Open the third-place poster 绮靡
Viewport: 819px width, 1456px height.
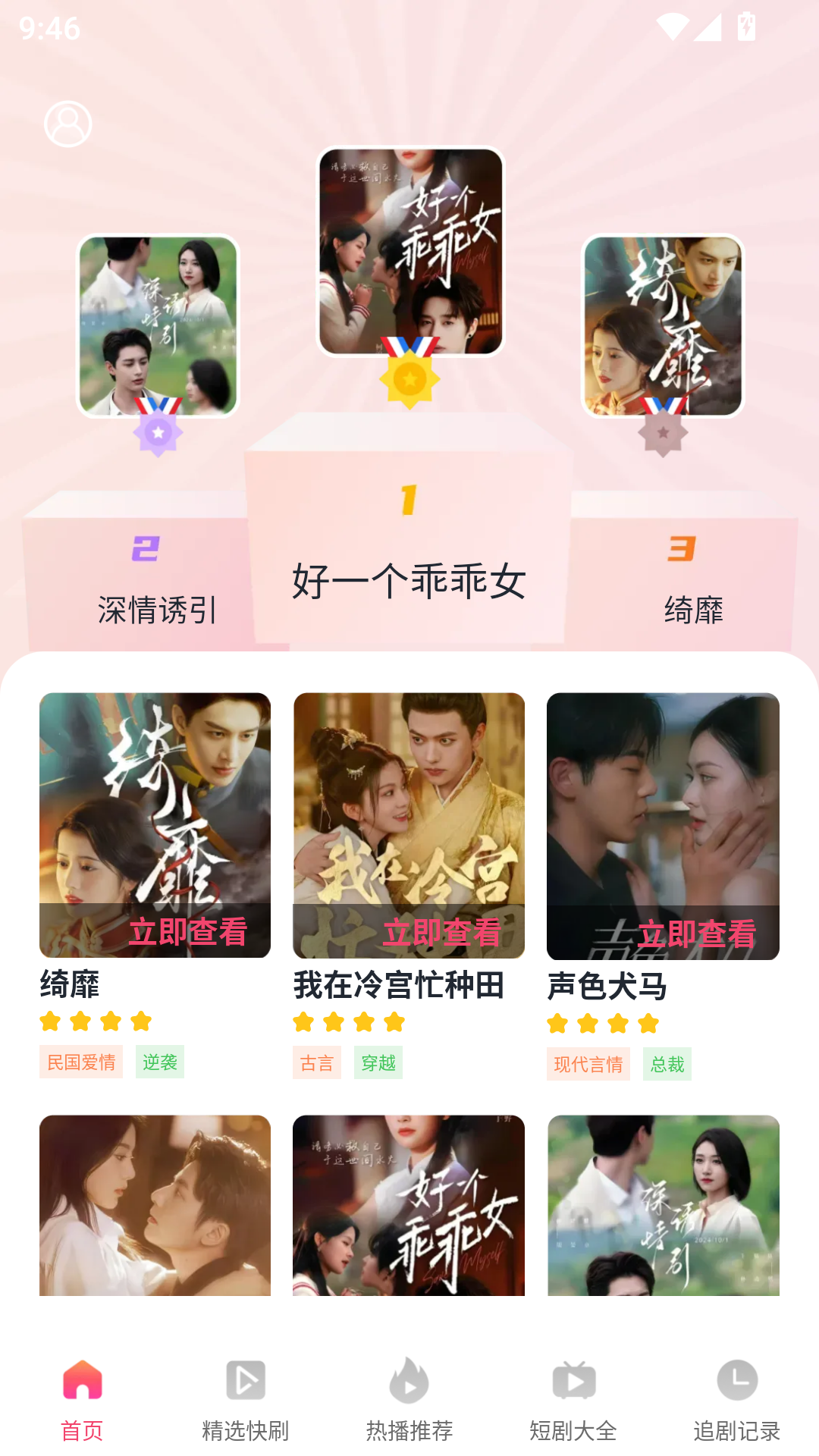click(x=663, y=325)
